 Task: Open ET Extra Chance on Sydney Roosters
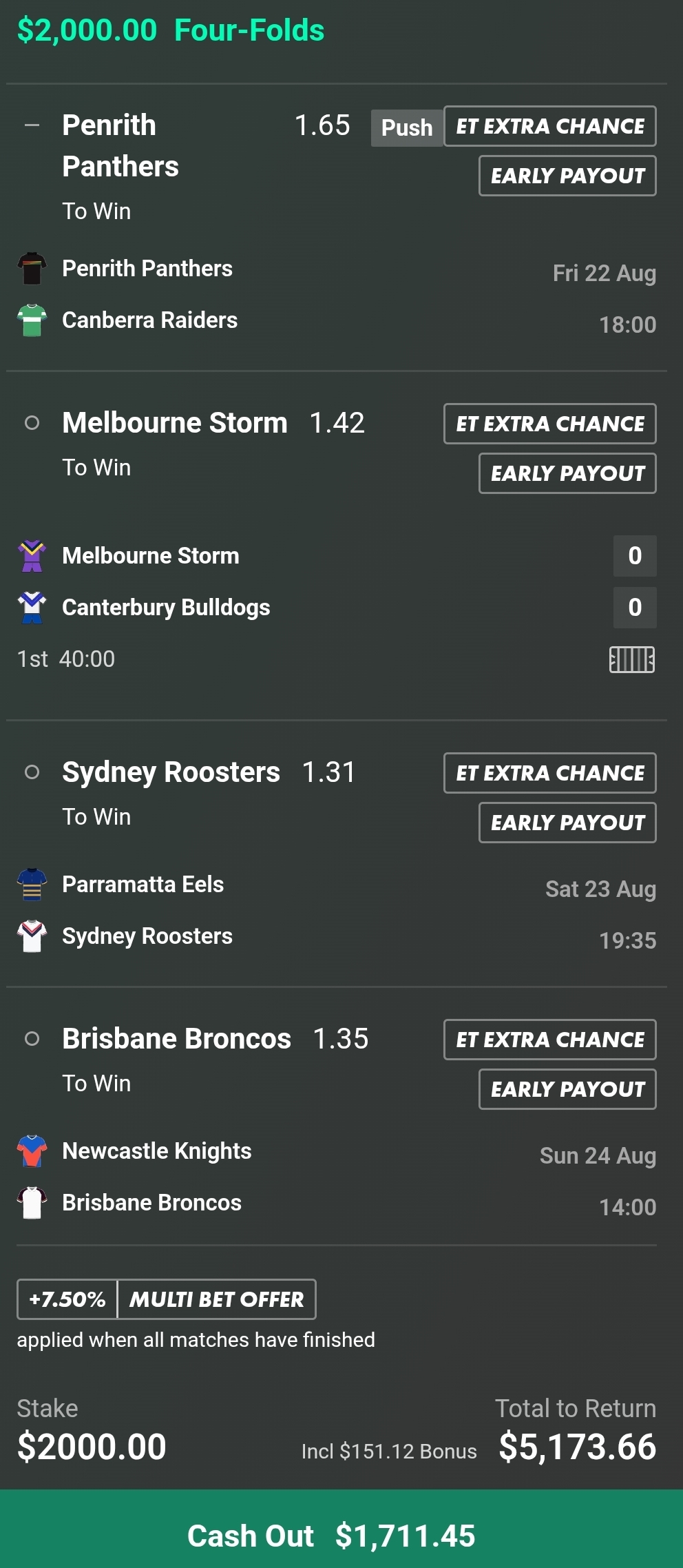tap(549, 773)
